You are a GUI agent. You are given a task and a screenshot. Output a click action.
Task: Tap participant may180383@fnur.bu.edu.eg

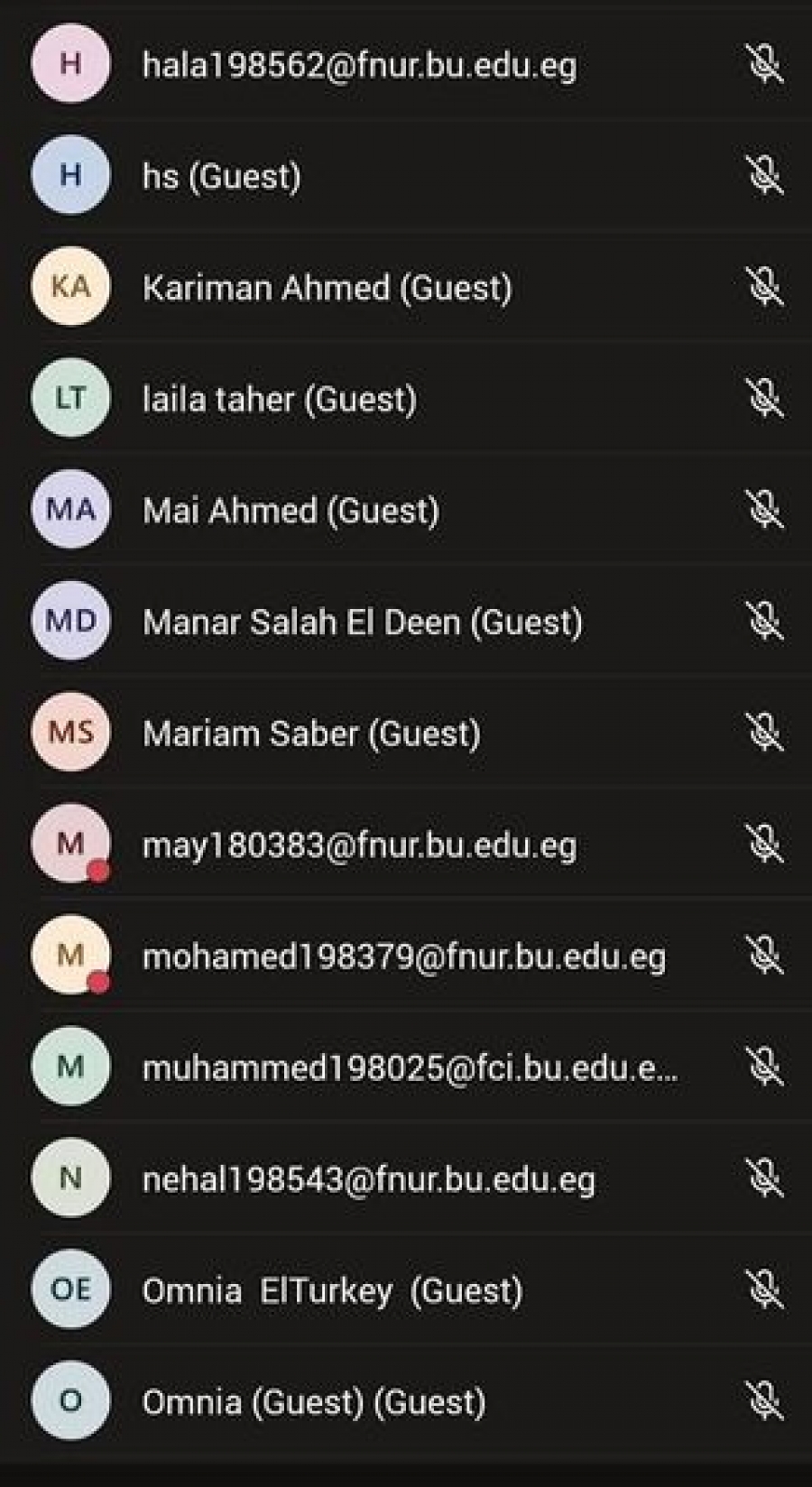[x=359, y=845]
